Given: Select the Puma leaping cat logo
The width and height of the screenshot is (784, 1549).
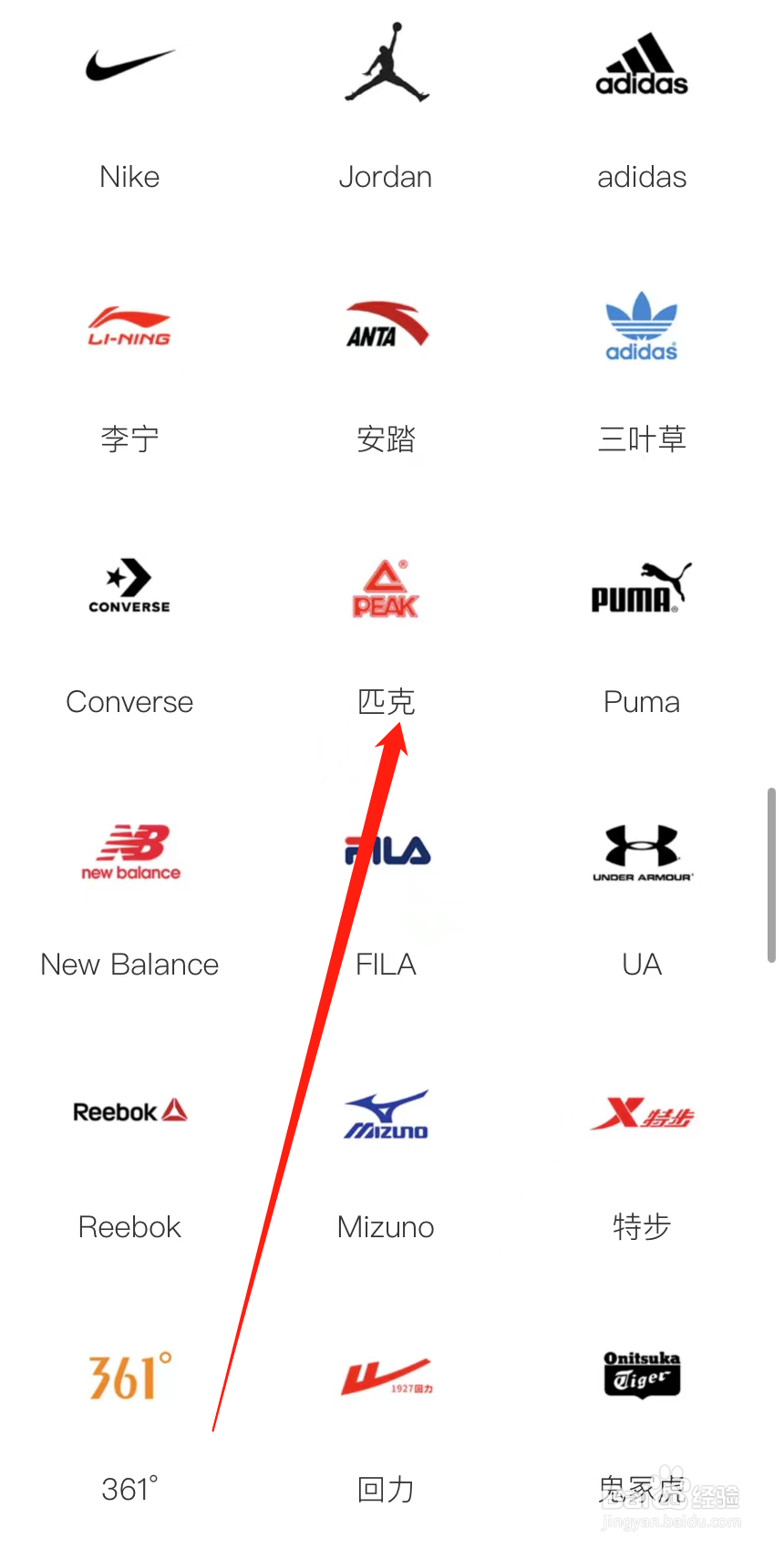Looking at the screenshot, I should 642,588.
